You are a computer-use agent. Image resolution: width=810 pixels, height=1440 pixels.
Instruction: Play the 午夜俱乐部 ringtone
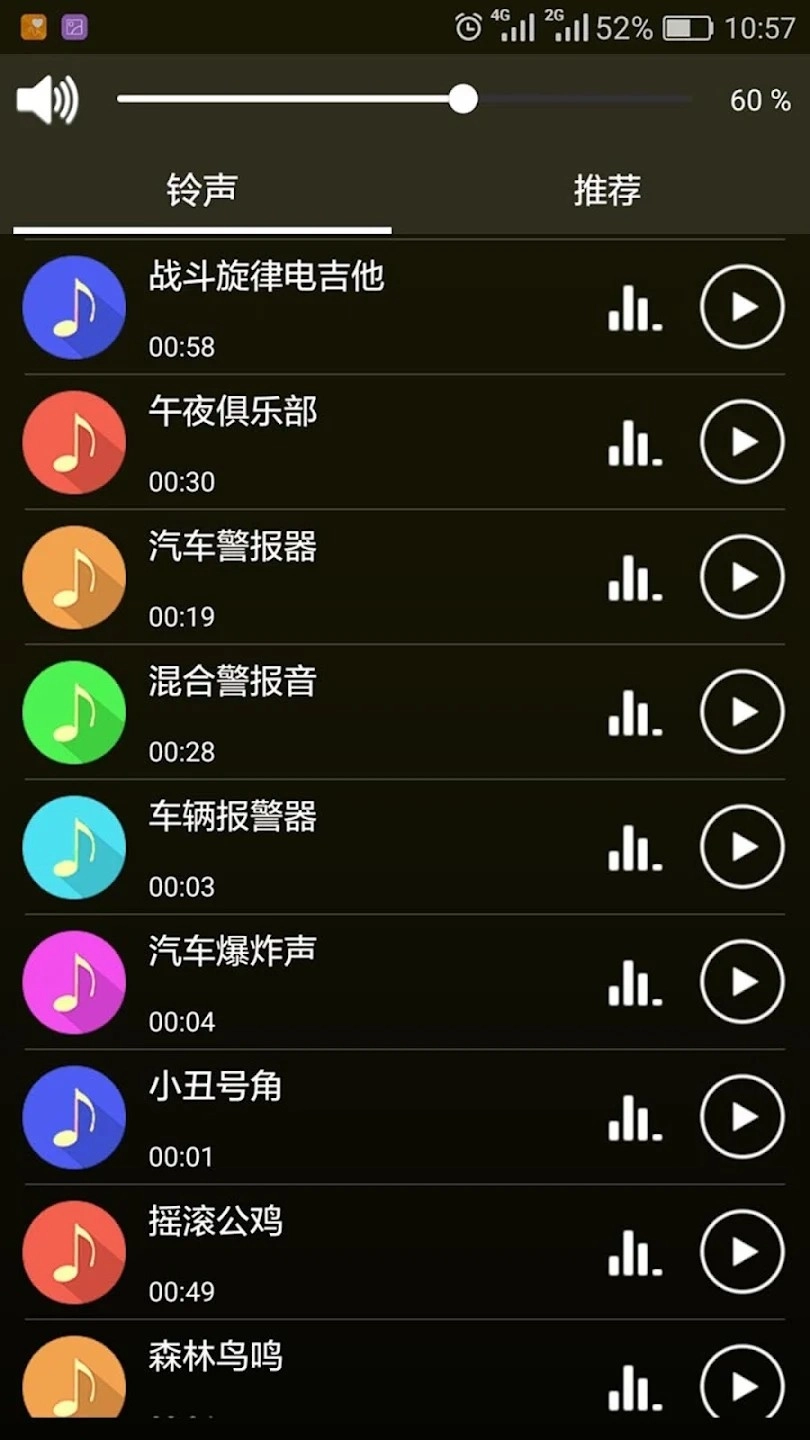(742, 442)
